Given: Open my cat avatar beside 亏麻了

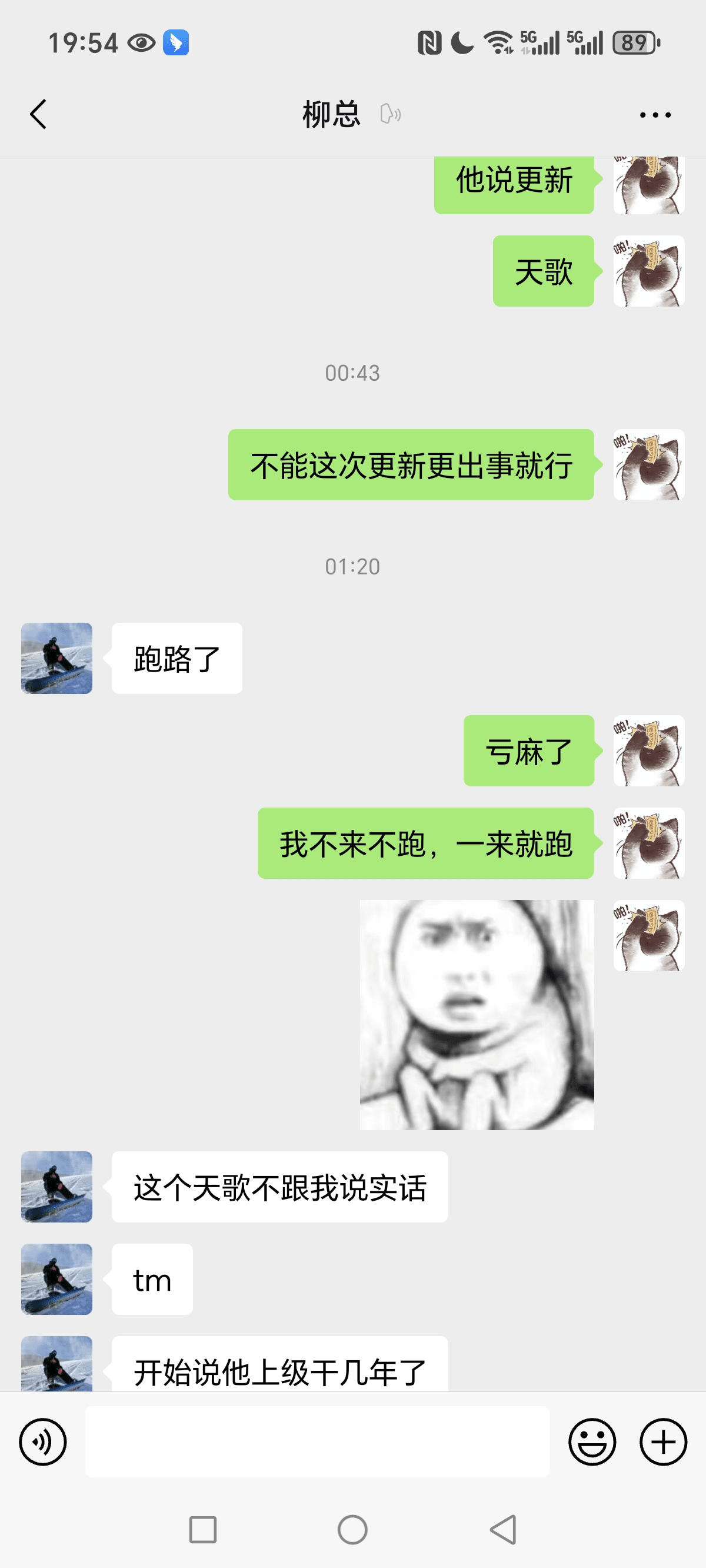Looking at the screenshot, I should 648,750.
